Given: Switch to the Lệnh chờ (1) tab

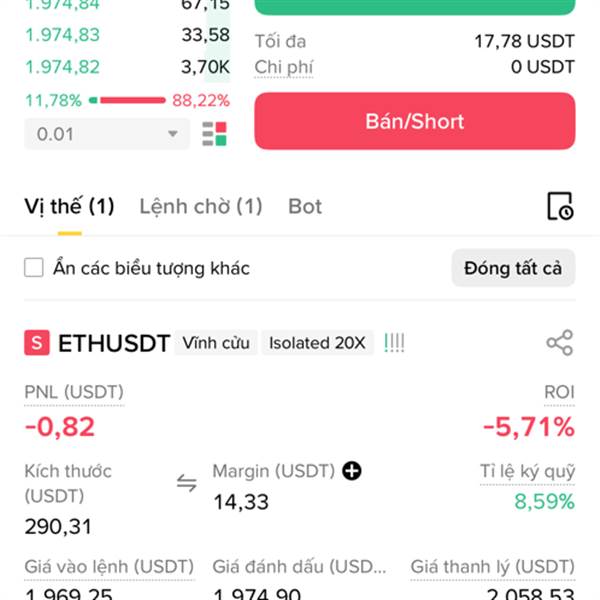Looking at the screenshot, I should 200,207.
